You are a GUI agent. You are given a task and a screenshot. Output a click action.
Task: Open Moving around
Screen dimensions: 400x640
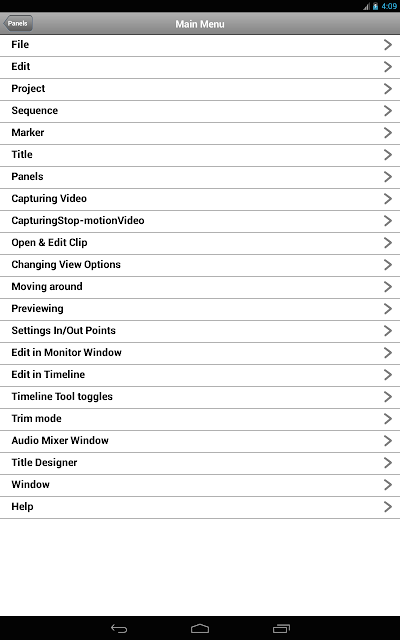(x=200, y=288)
